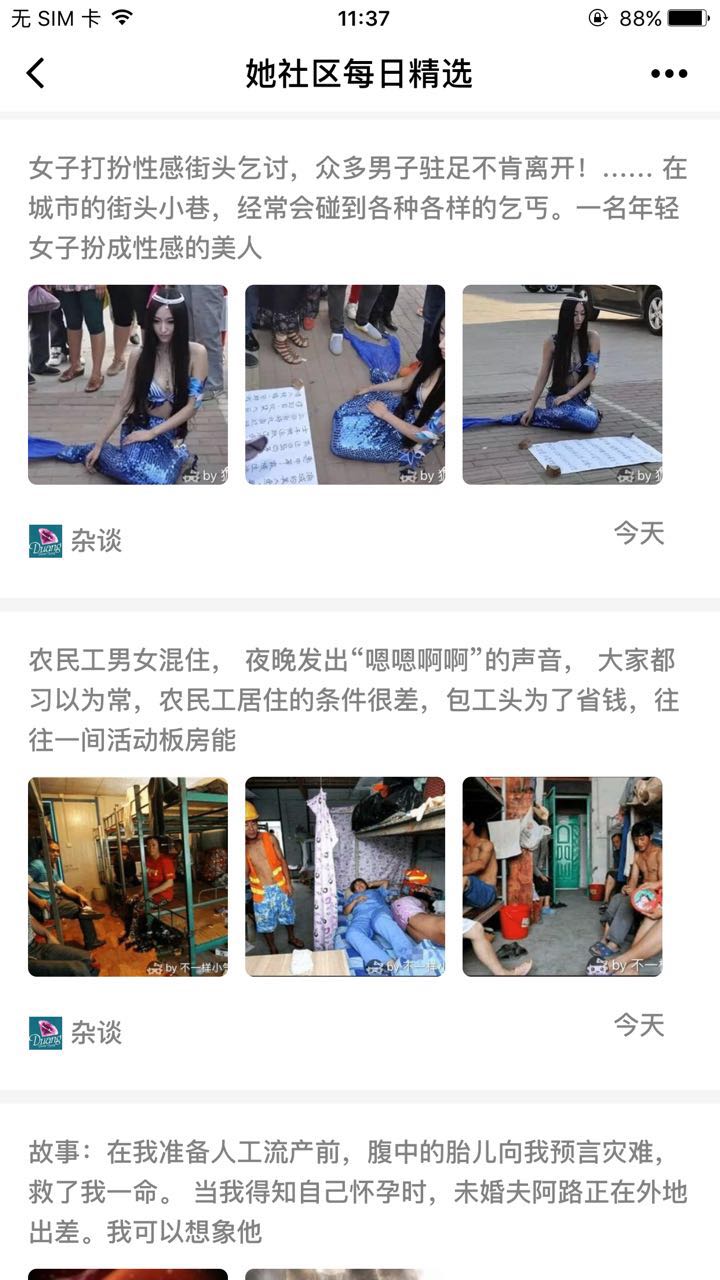Open the story about the unborn baby's prophecy

coord(358,1192)
